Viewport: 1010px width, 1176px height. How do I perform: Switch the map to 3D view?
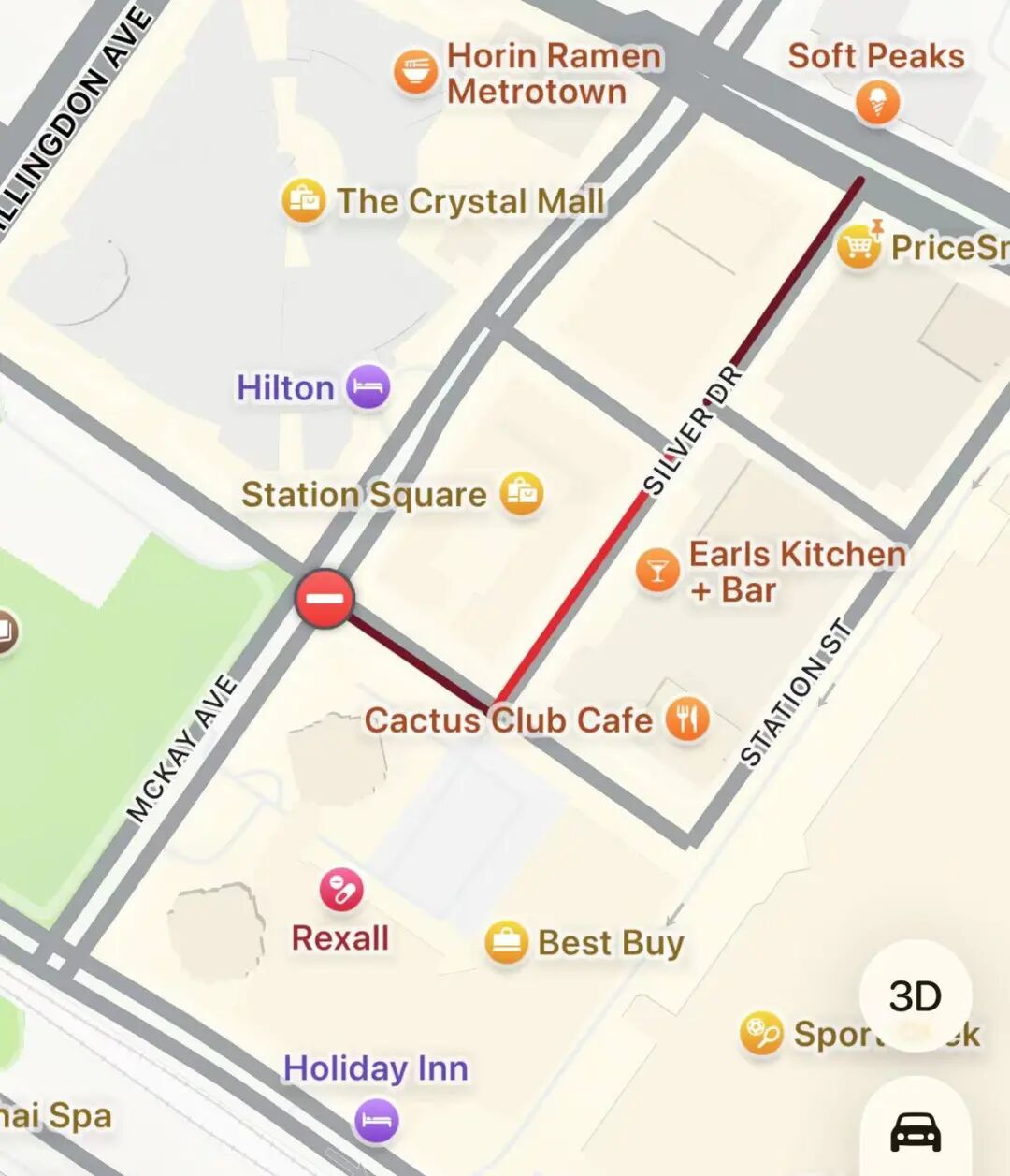pos(915,996)
